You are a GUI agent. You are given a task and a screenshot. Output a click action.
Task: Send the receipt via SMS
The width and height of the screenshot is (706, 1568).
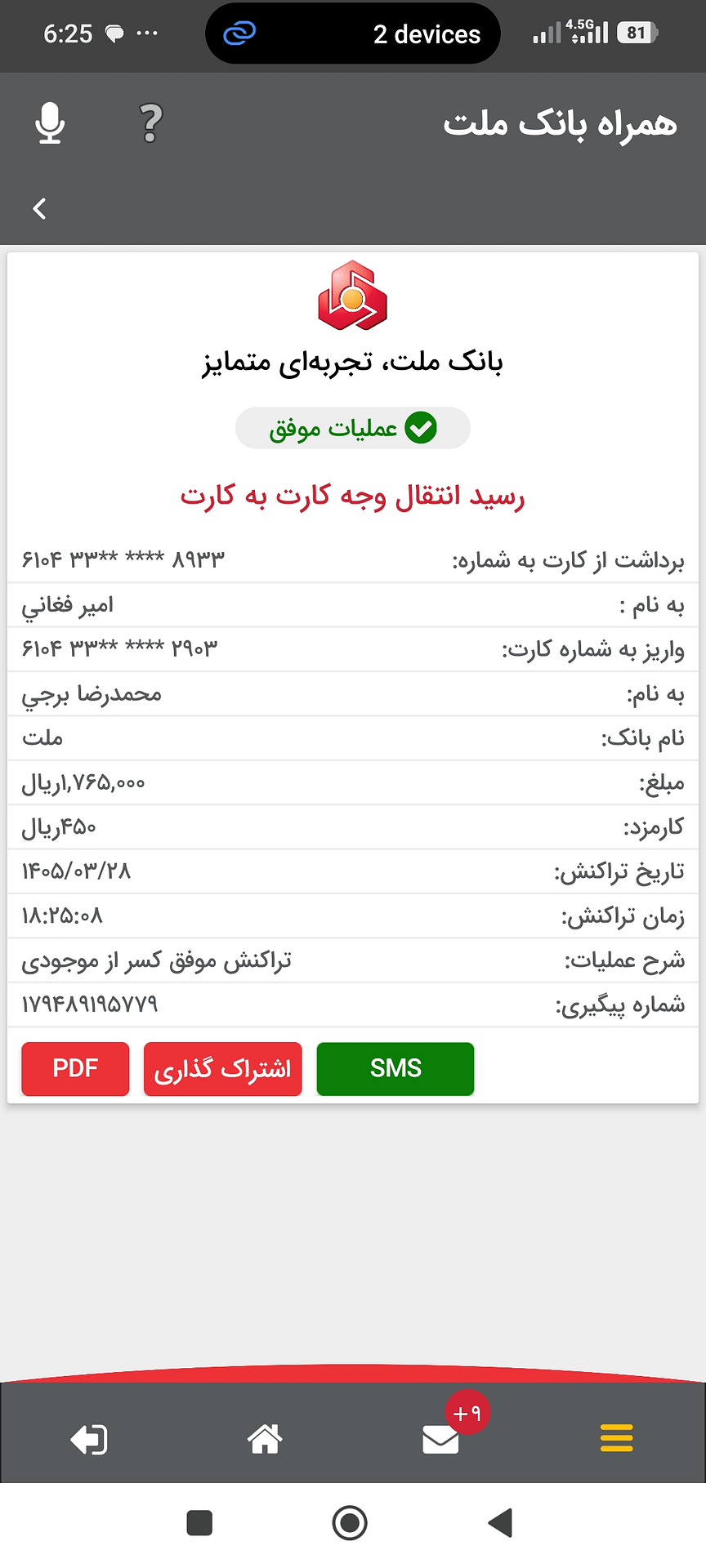click(x=395, y=1068)
